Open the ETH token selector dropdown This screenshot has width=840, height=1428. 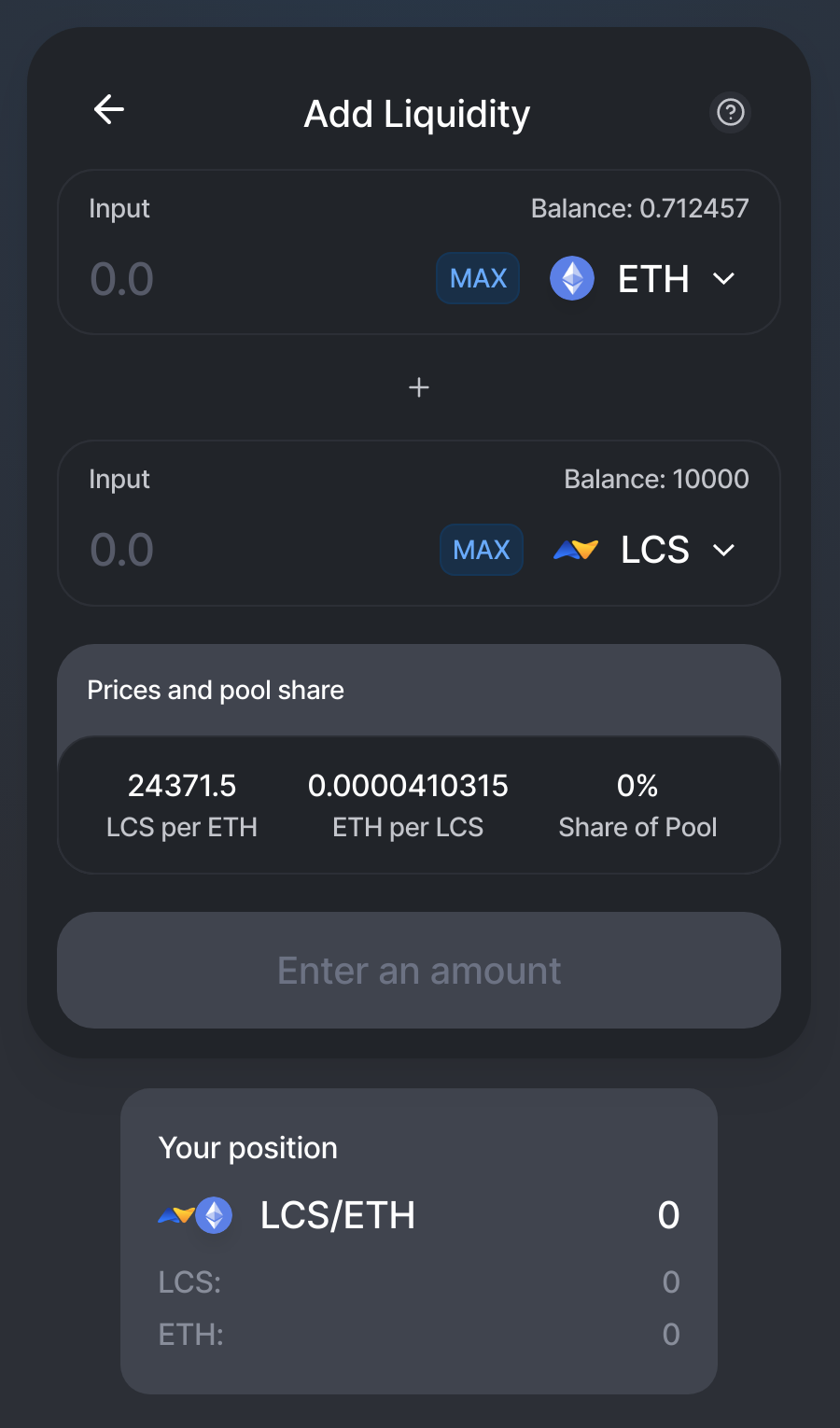[x=646, y=279]
